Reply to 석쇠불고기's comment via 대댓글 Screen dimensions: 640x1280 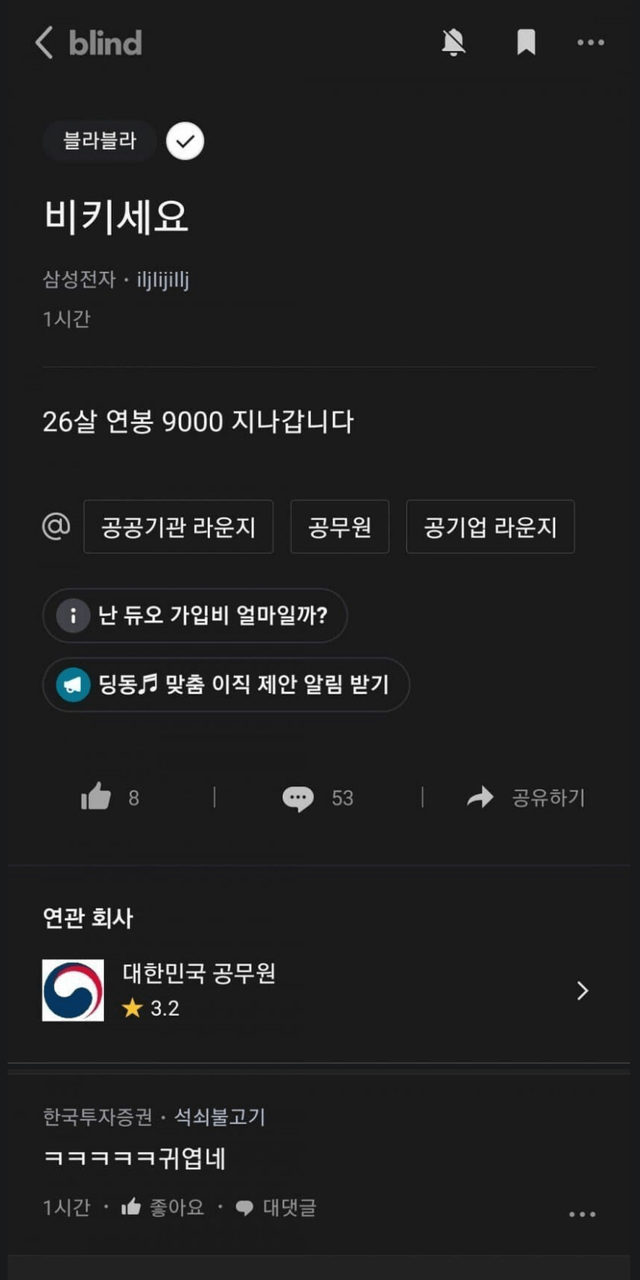click(276, 1208)
